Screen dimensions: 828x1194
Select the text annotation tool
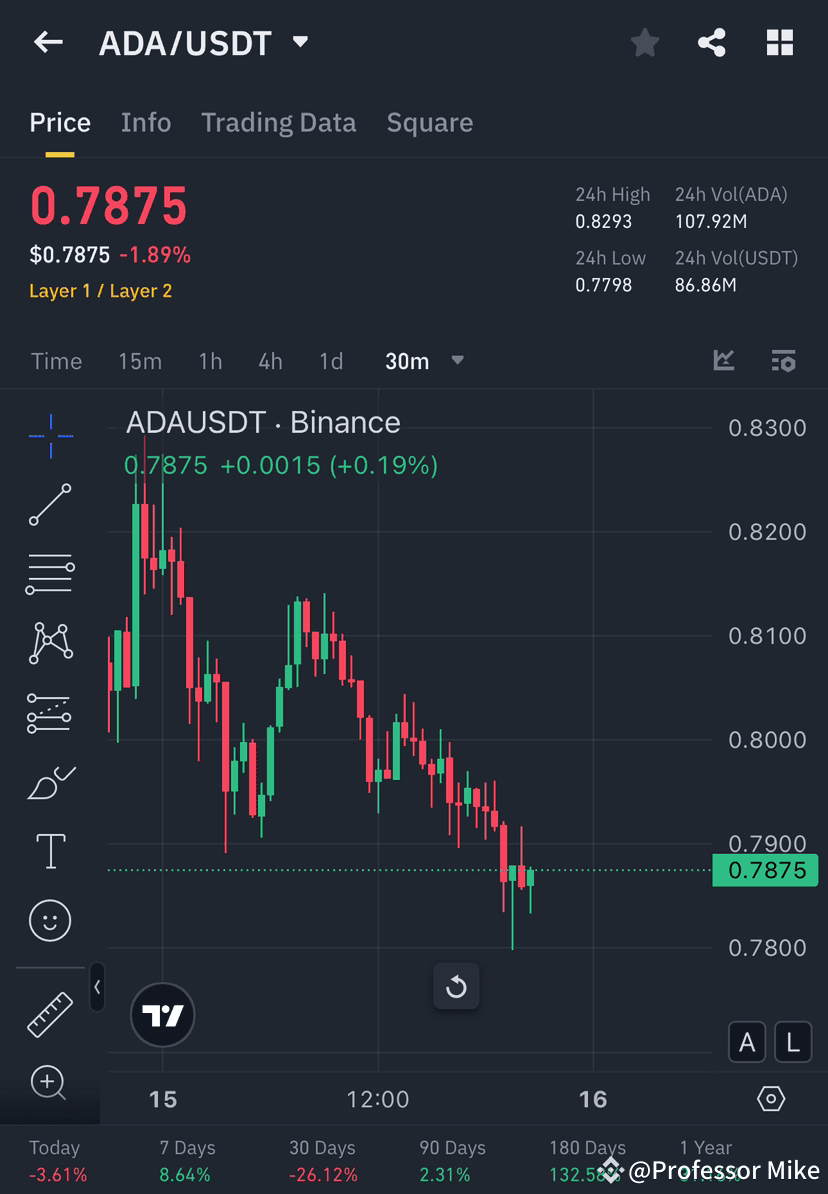coord(49,851)
